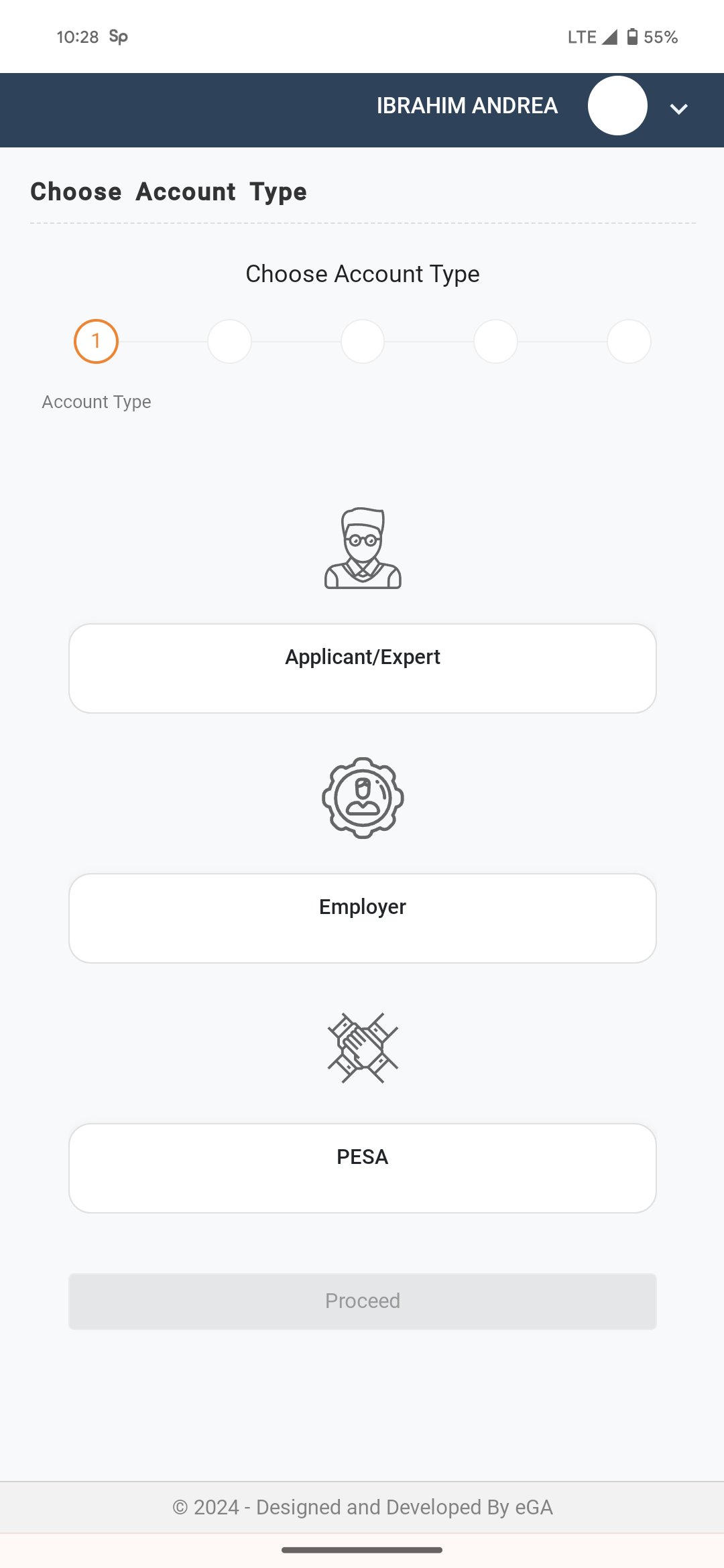Viewport: 724px width, 1568px height.
Task: Expand the user menu chevron
Action: [x=678, y=109]
